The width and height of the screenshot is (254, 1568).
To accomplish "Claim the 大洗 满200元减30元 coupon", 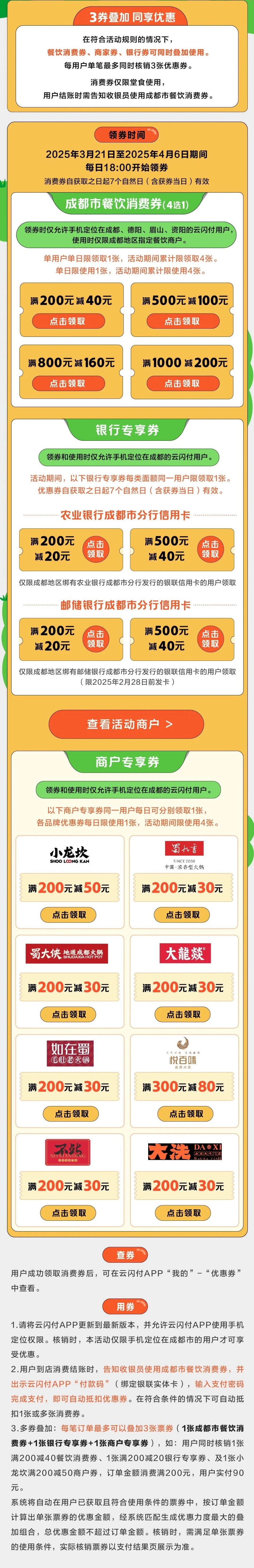I will (184, 1213).
